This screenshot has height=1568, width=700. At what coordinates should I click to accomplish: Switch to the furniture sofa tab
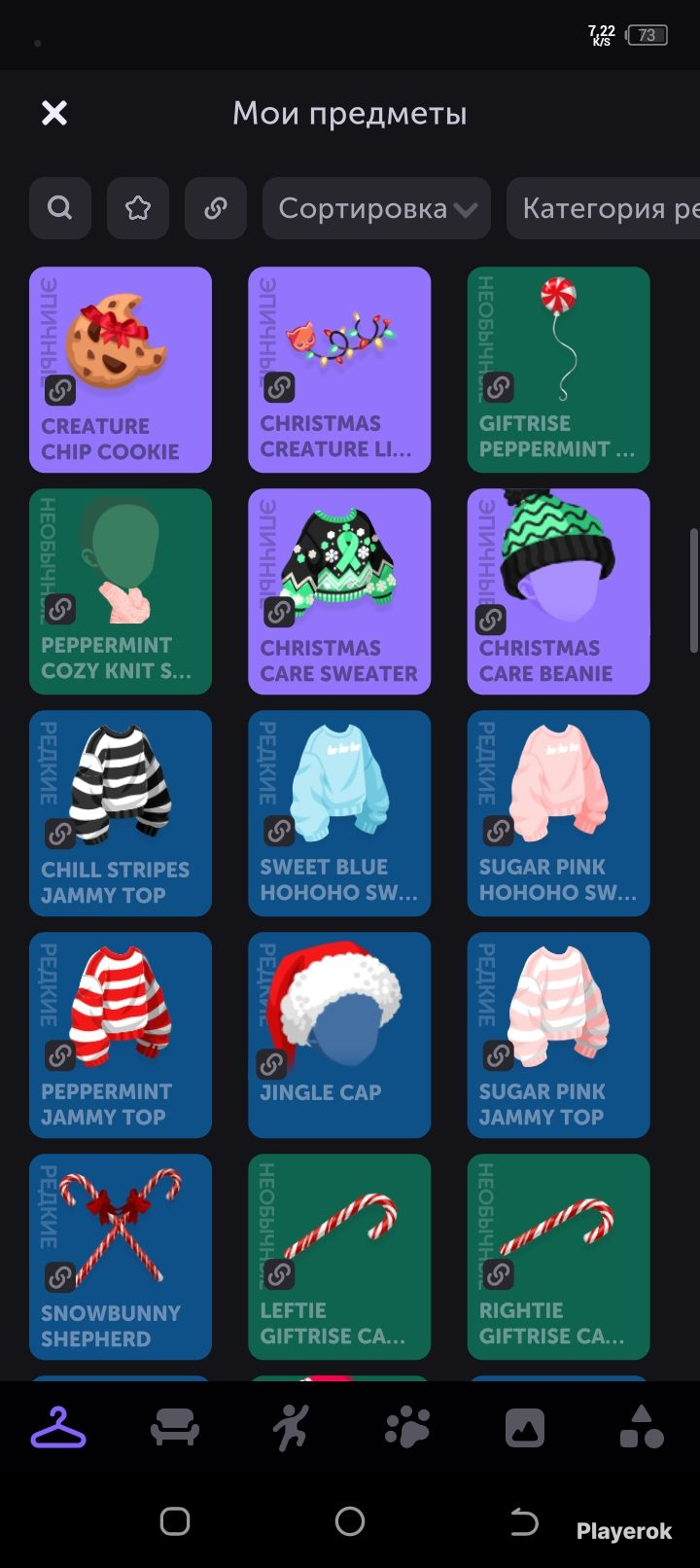click(x=175, y=1428)
